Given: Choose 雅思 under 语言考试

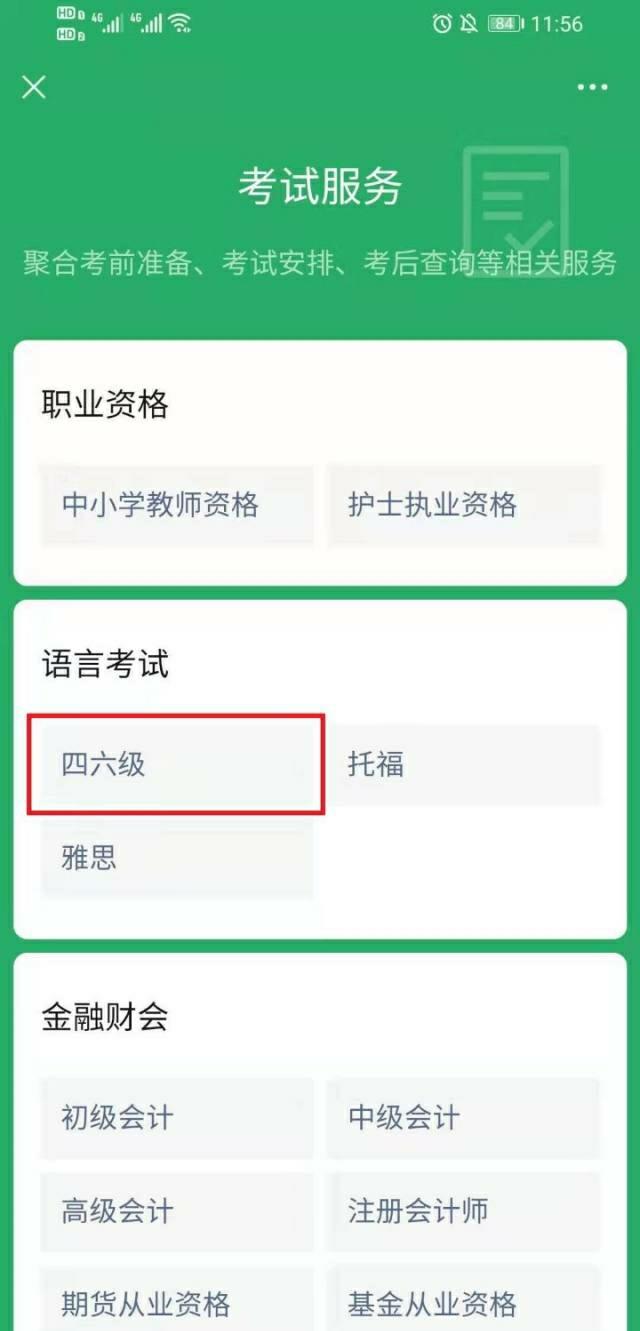Looking at the screenshot, I should point(177,858).
